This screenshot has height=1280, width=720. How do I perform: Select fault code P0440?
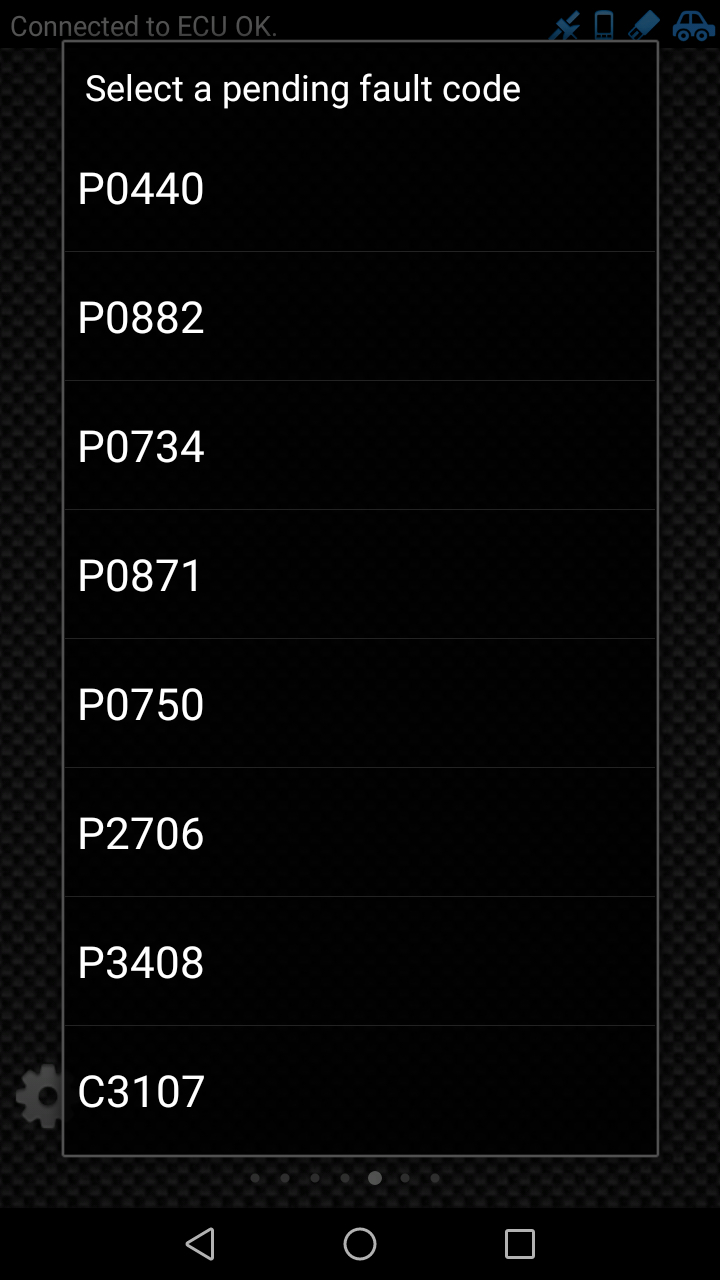click(360, 189)
